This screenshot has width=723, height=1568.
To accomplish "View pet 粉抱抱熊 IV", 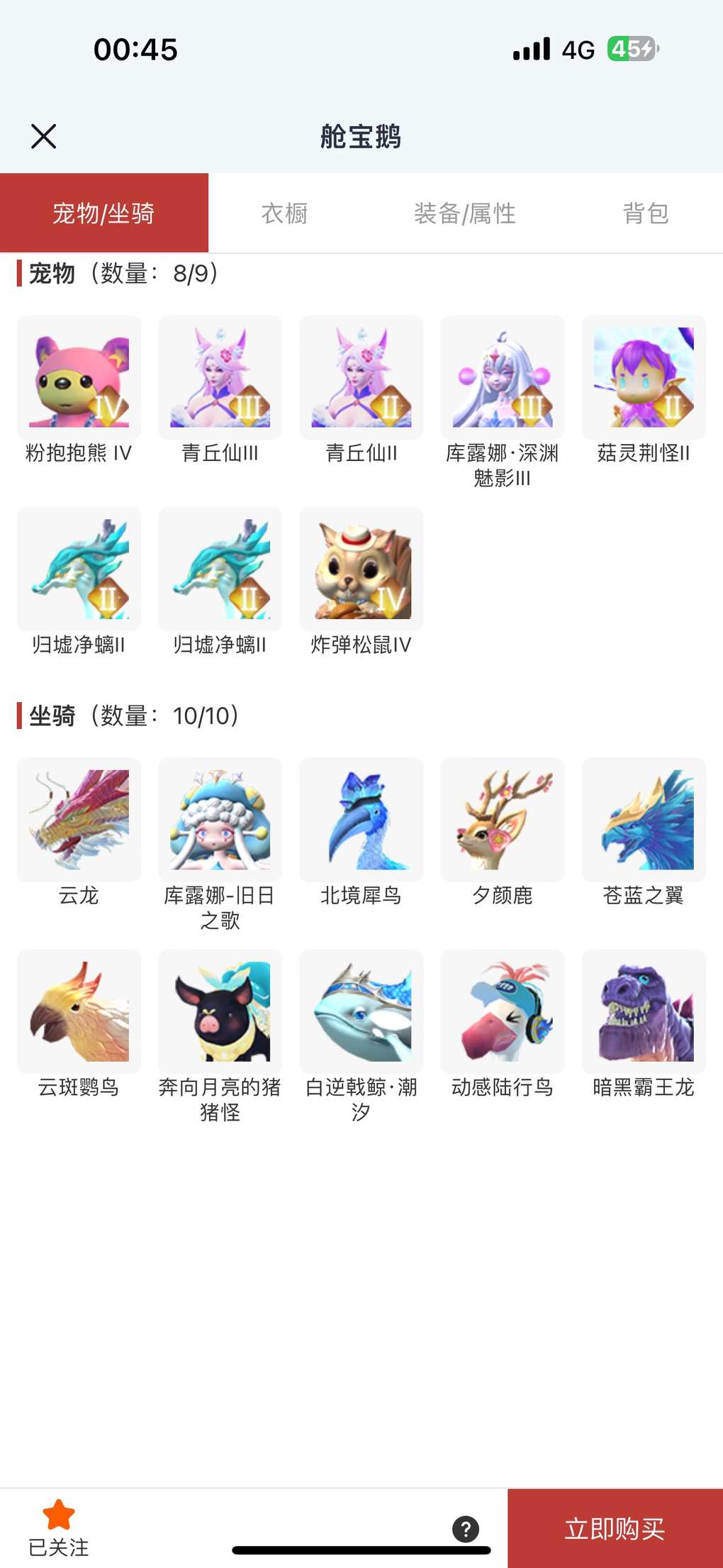I will (x=79, y=377).
